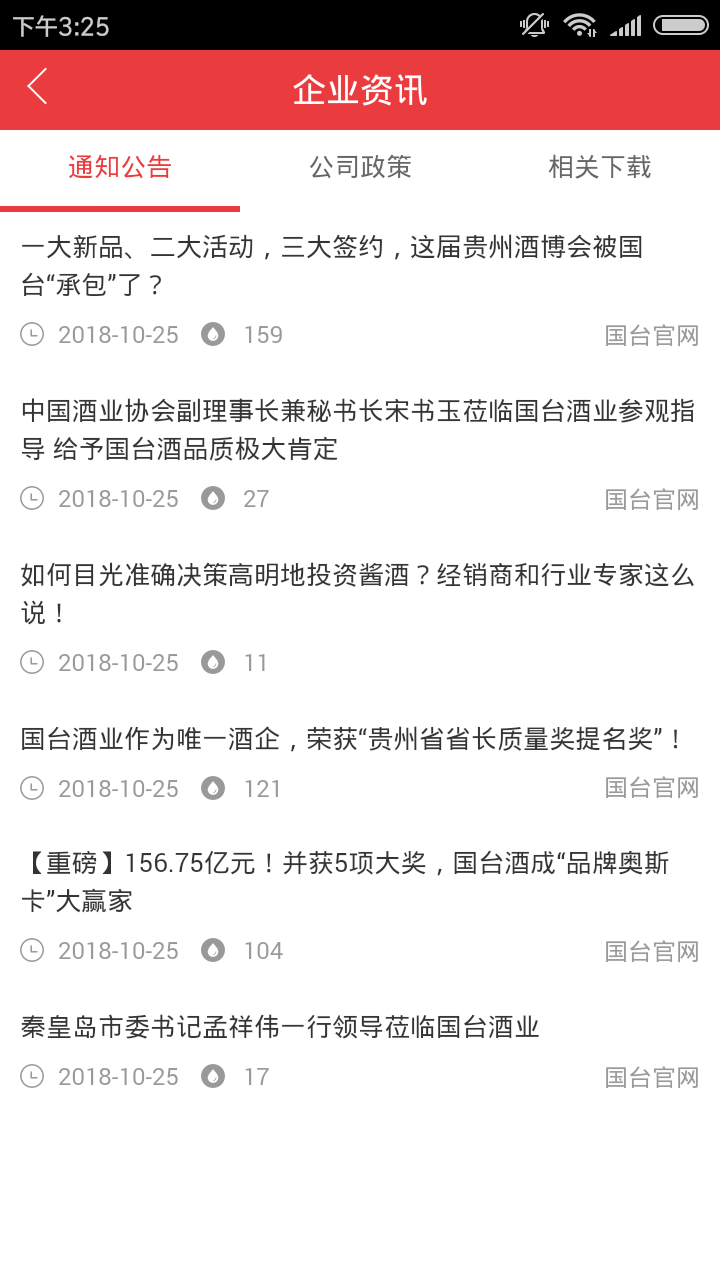Select the 通知公告 tab
Screen dimensions: 720x1280
pyautogui.click(x=120, y=167)
